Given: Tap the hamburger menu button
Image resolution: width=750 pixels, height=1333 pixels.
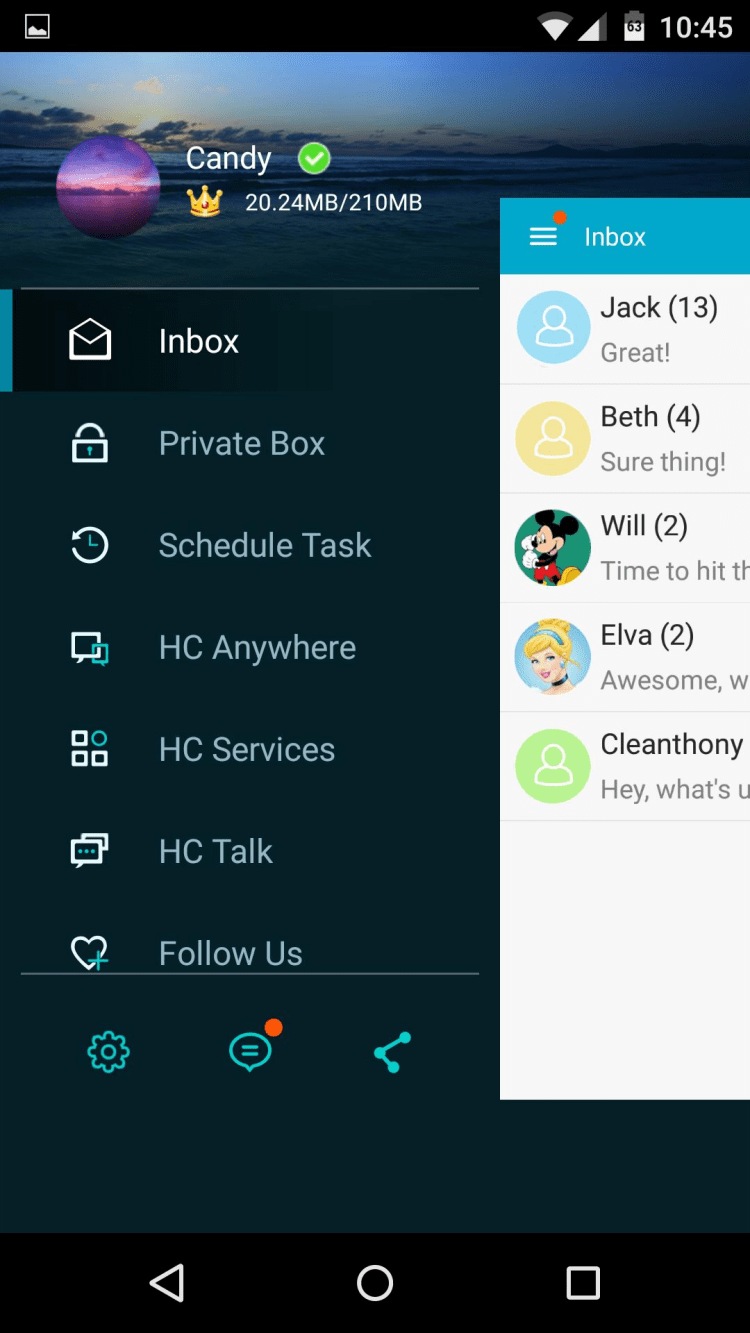Looking at the screenshot, I should 543,237.
